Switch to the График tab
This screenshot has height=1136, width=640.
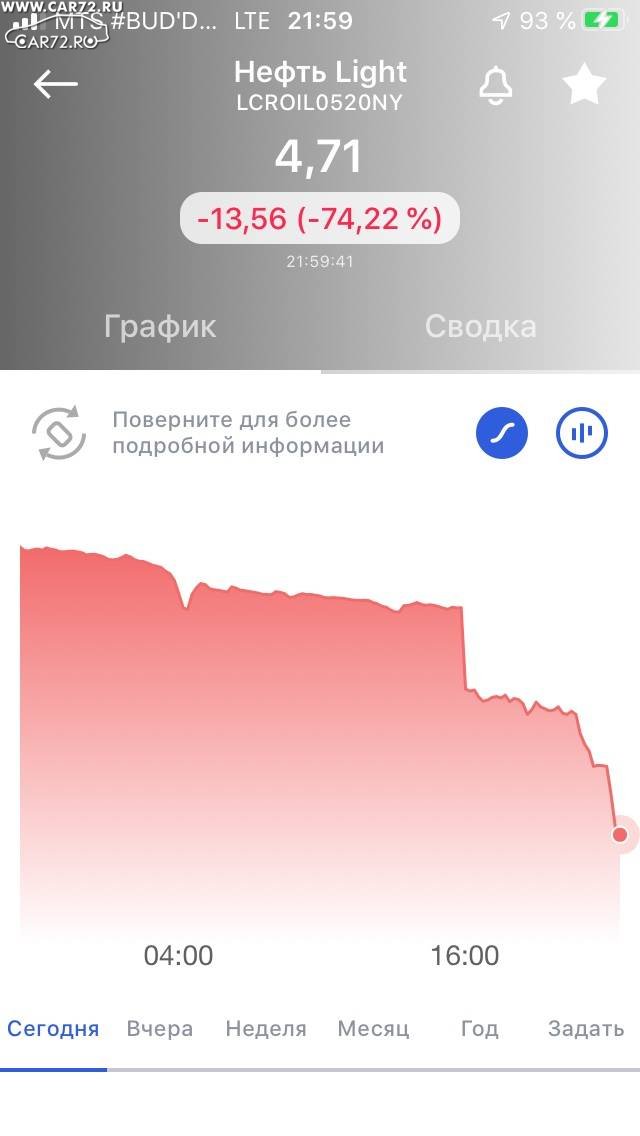pyautogui.click(x=160, y=327)
